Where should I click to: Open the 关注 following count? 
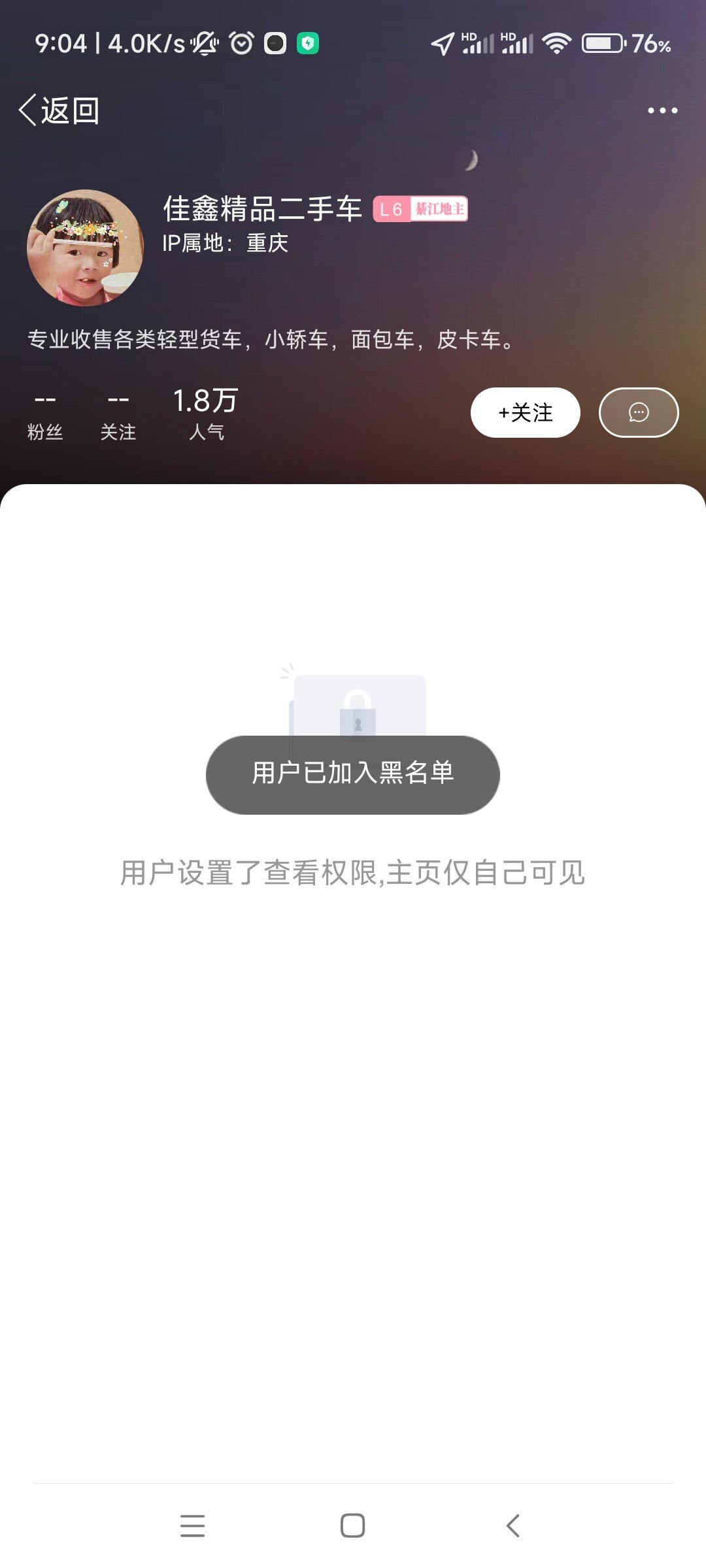(x=118, y=414)
